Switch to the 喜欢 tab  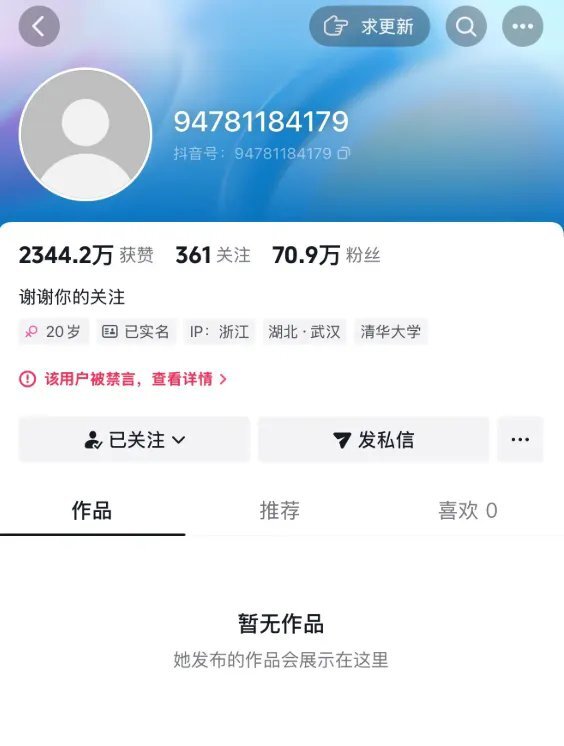tap(467, 510)
